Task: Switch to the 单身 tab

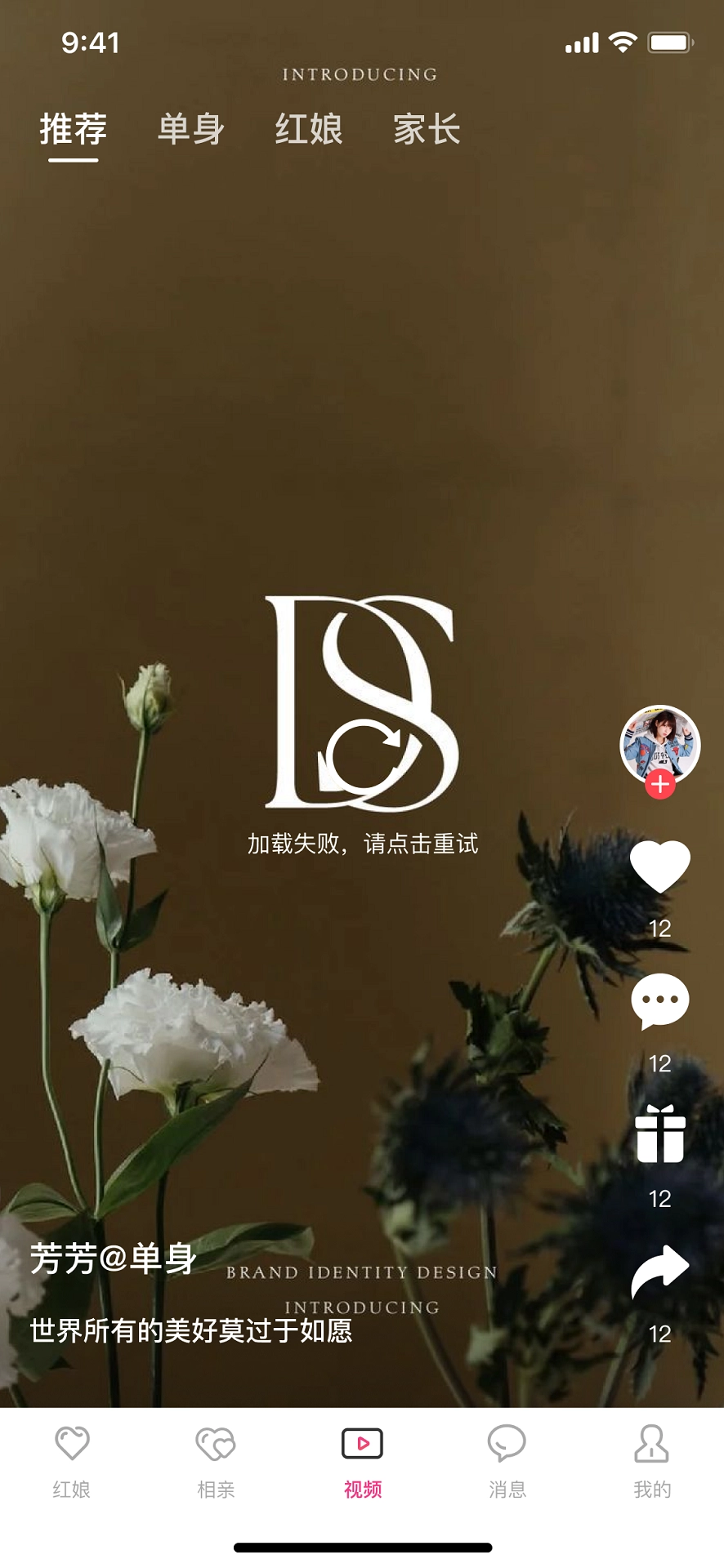Action: click(191, 130)
